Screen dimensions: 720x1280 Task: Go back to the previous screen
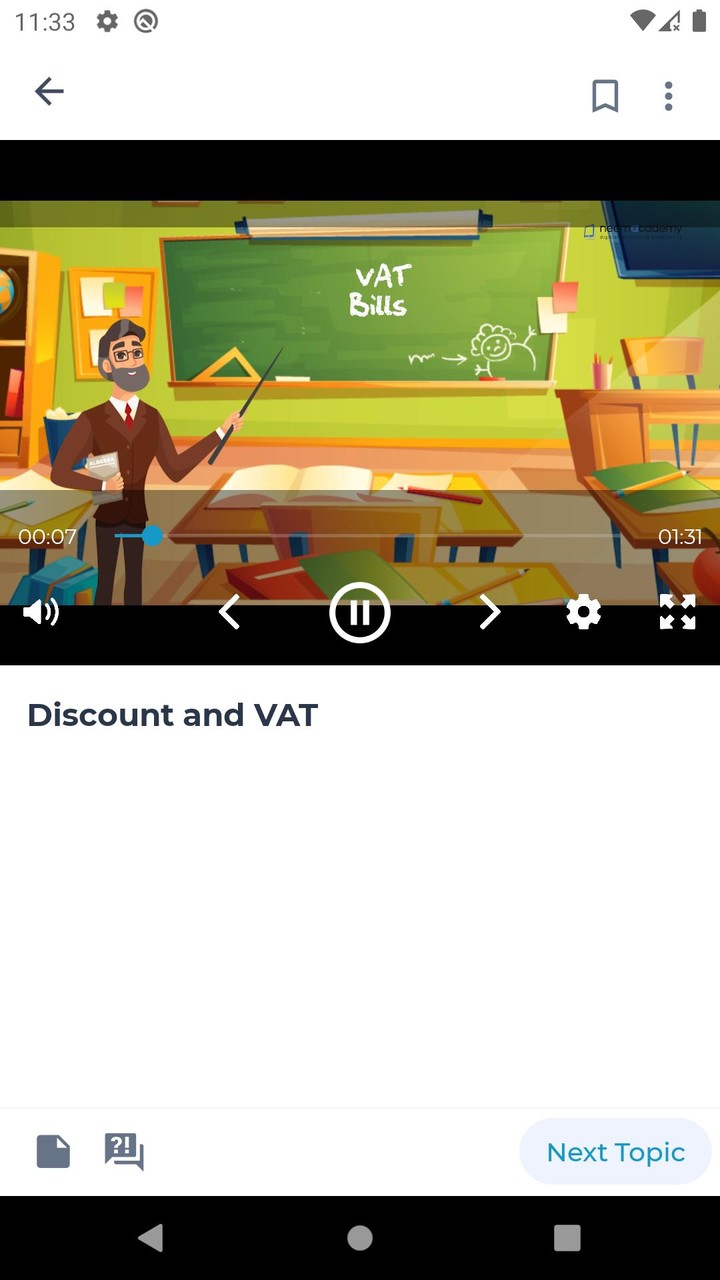coord(49,91)
